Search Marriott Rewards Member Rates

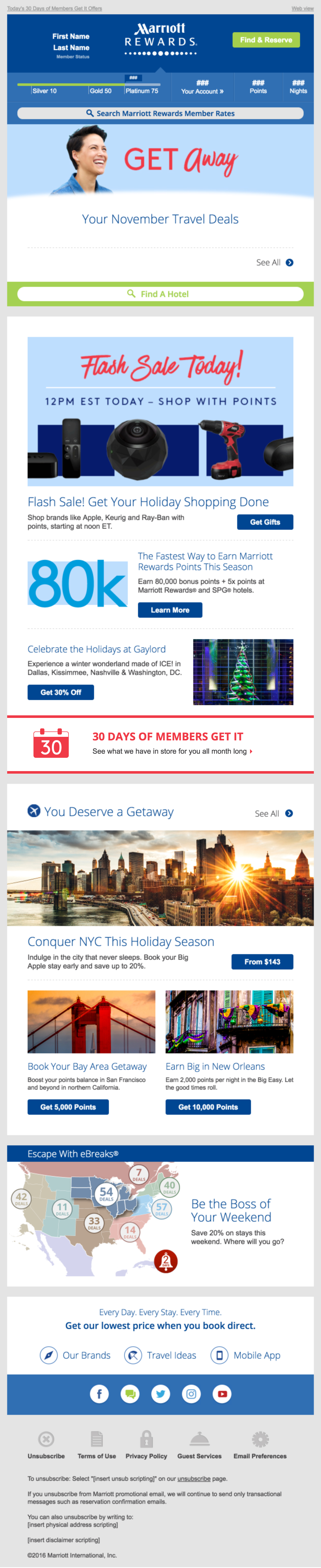tap(161, 113)
